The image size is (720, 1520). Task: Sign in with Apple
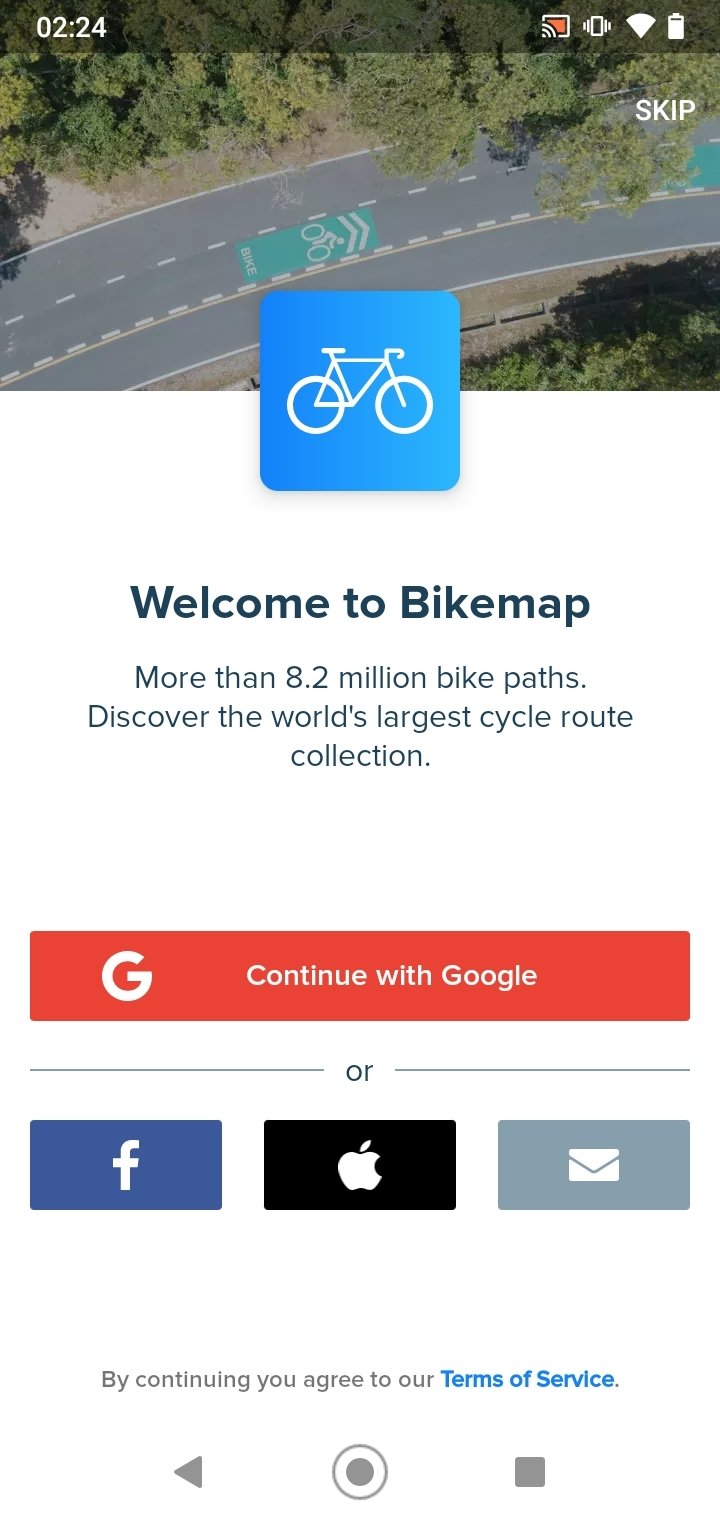360,1165
